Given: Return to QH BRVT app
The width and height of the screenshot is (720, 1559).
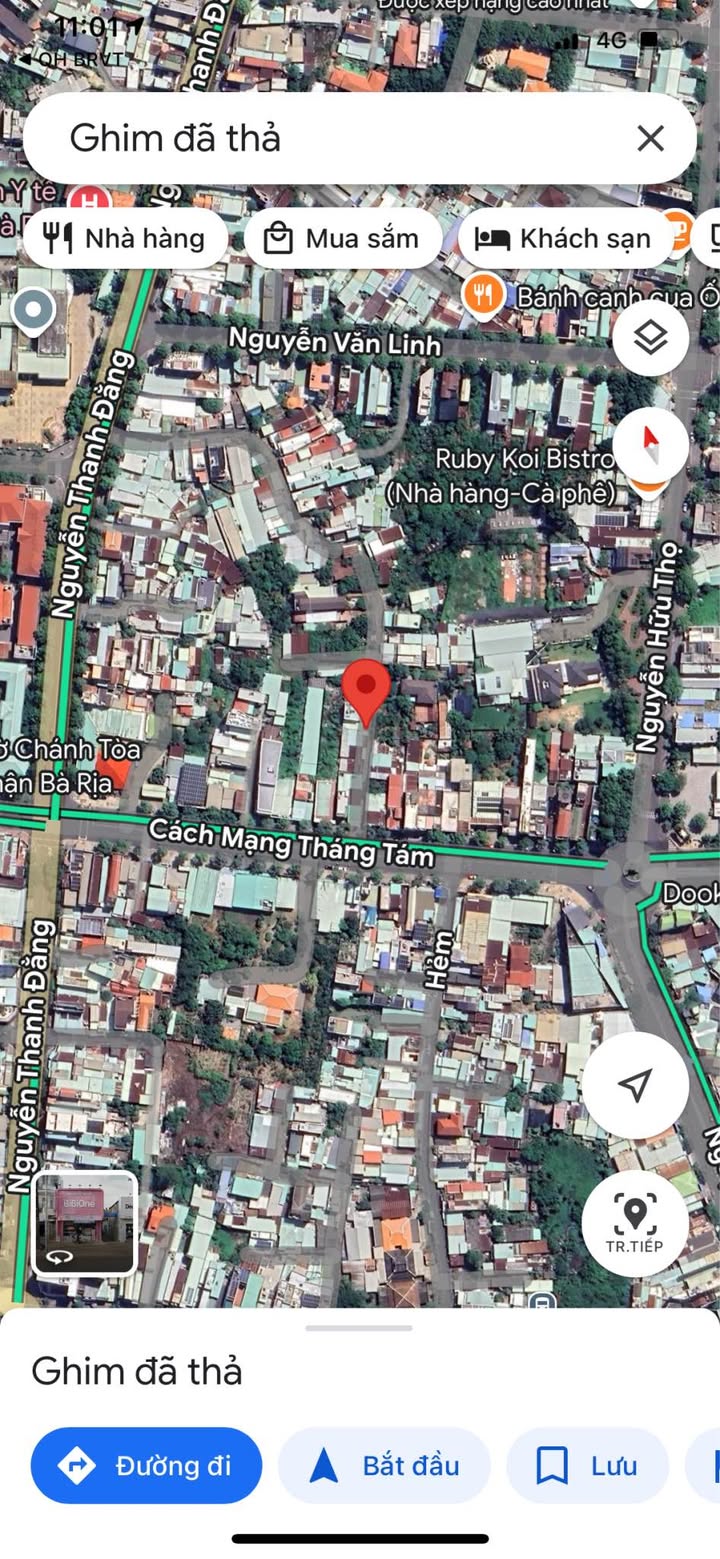Looking at the screenshot, I should coord(70,60).
